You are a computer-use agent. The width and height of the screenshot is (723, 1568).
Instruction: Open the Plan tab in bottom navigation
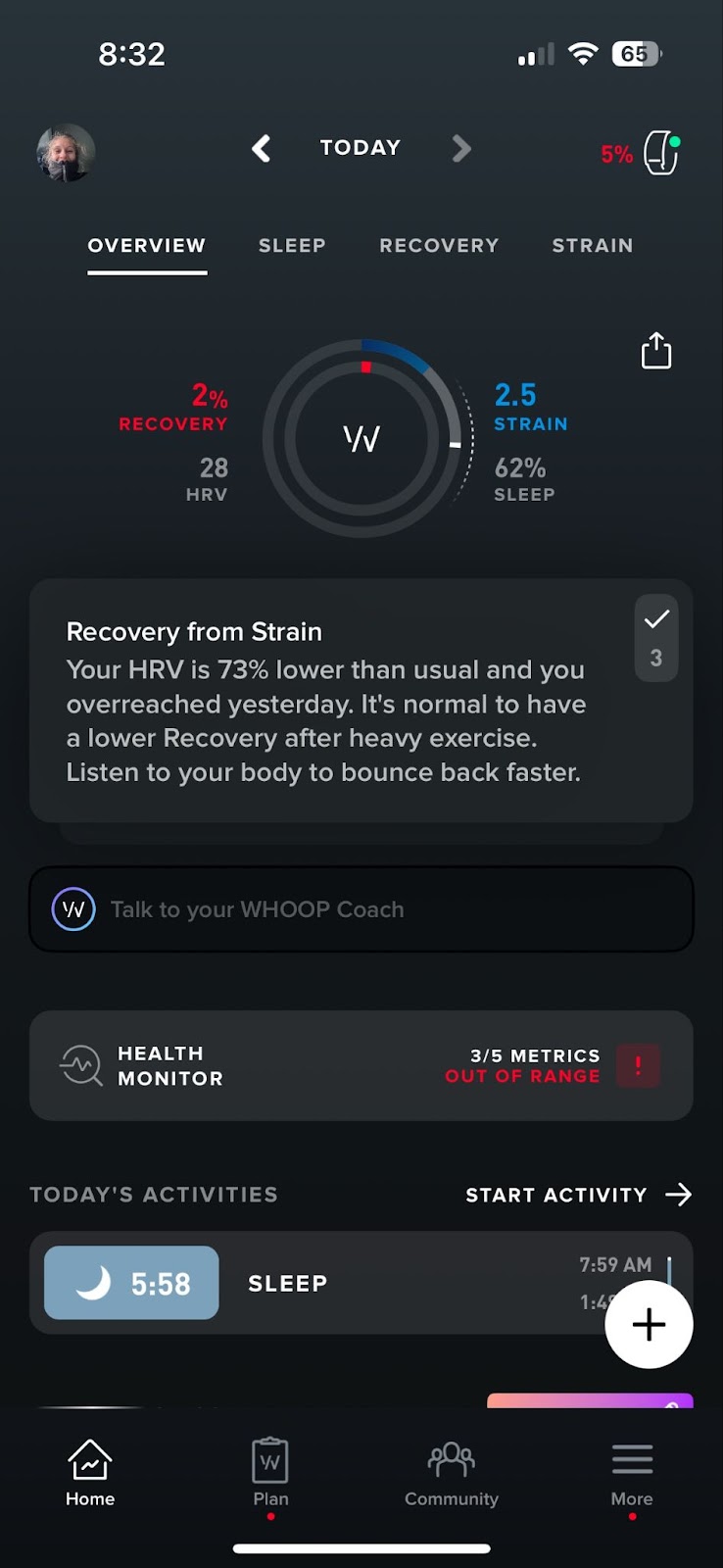tap(270, 1473)
